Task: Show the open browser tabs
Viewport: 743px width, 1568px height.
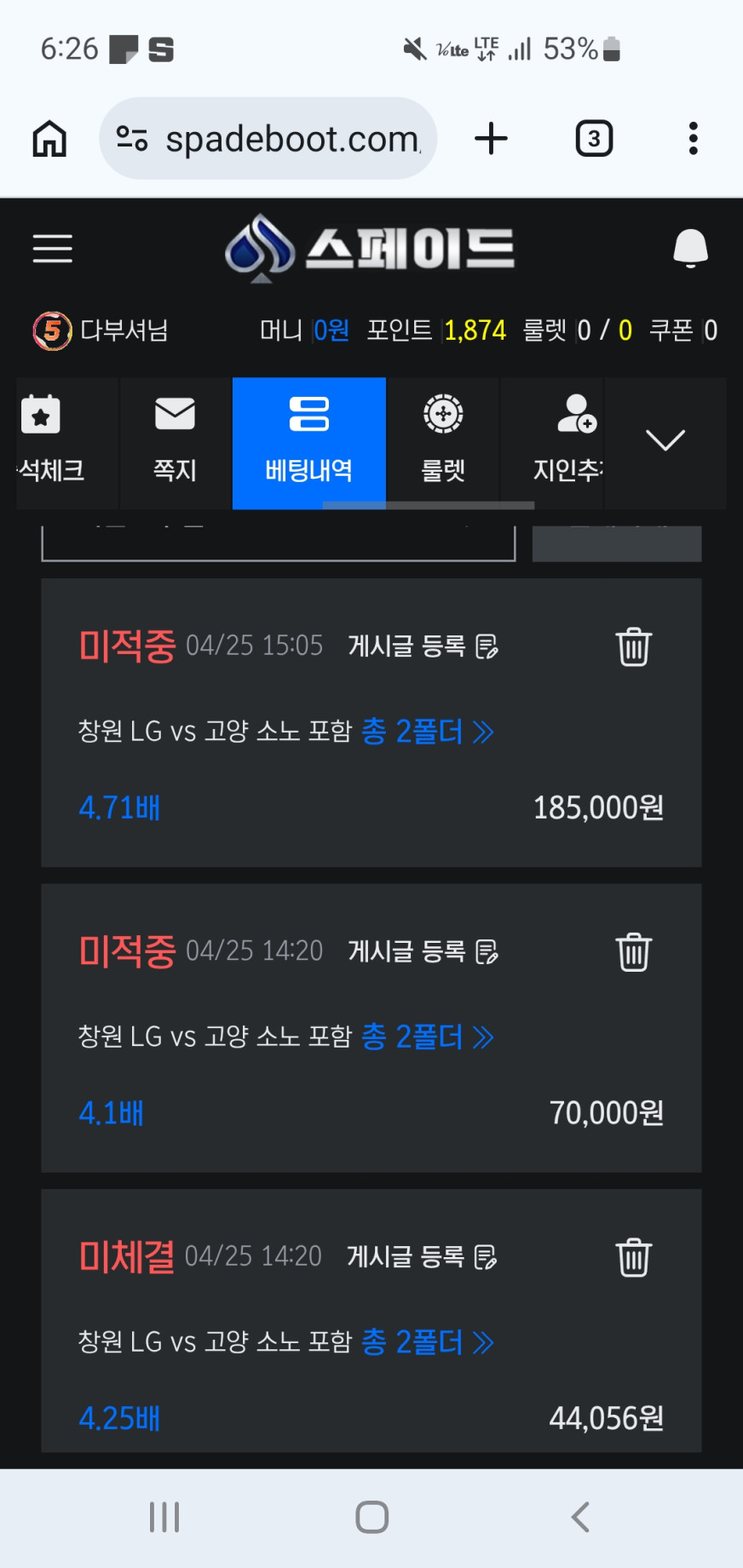Action: click(x=594, y=139)
